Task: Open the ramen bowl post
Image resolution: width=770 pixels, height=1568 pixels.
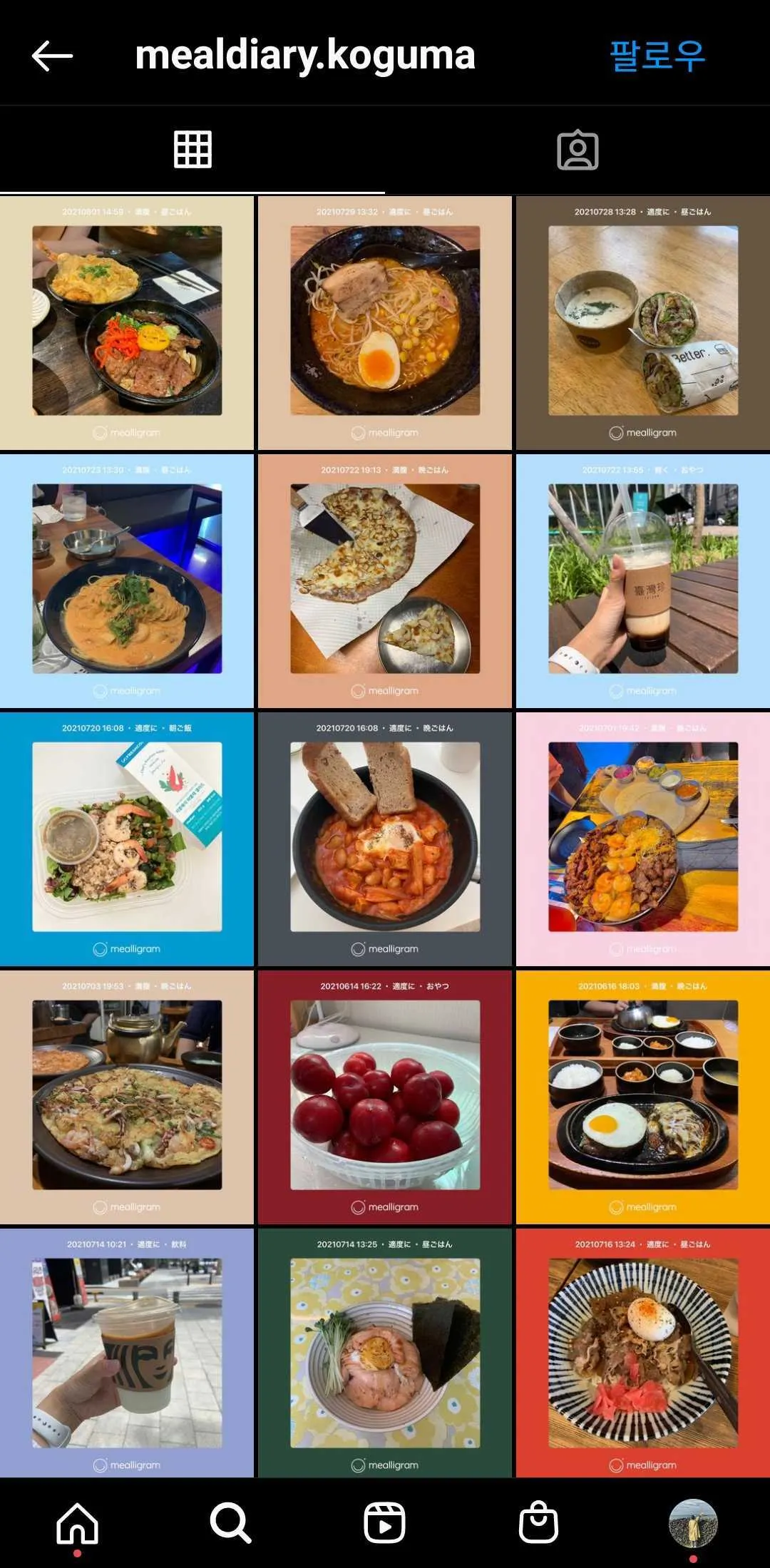Action: tap(385, 322)
